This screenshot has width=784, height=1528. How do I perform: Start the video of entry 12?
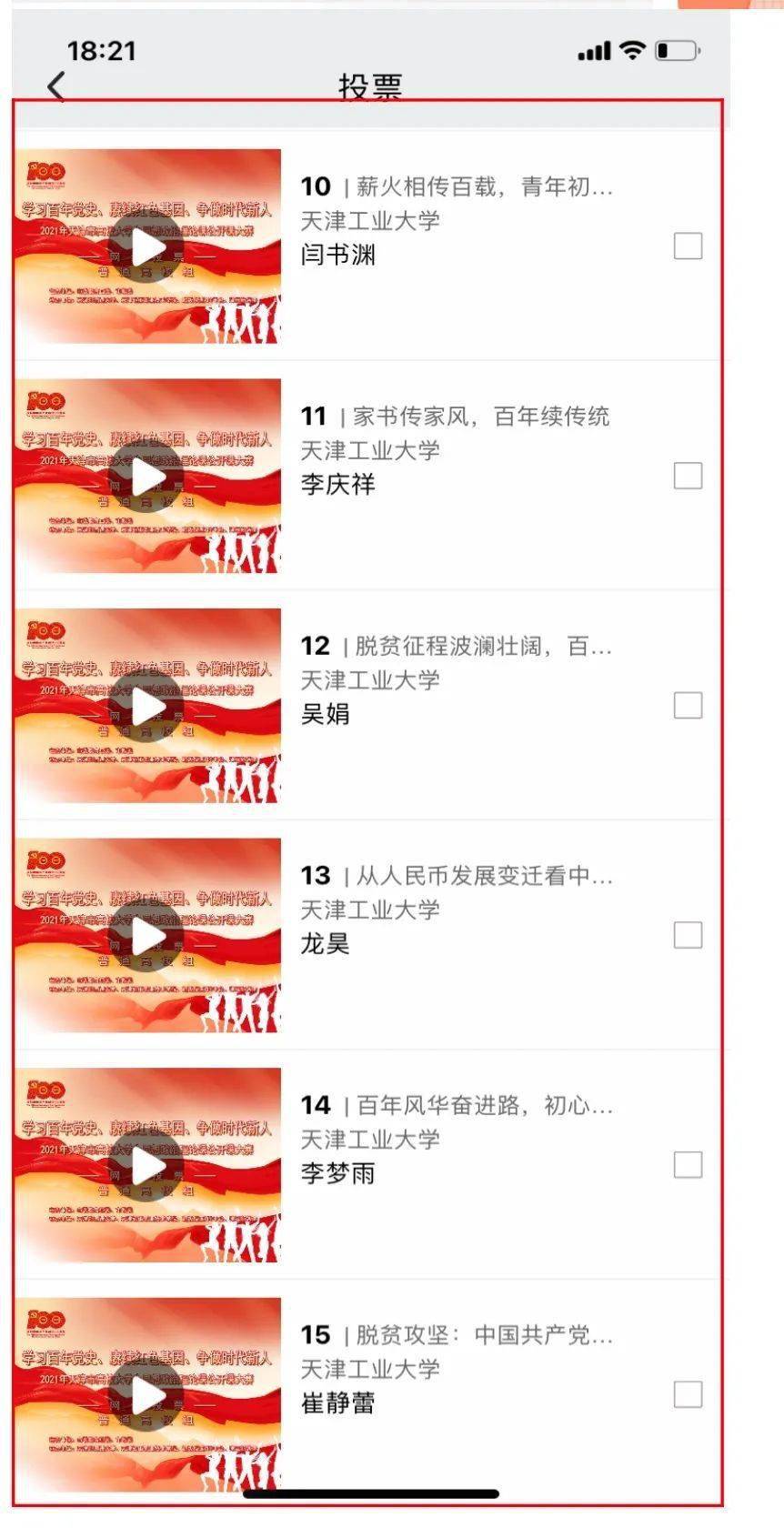pyautogui.click(x=147, y=706)
